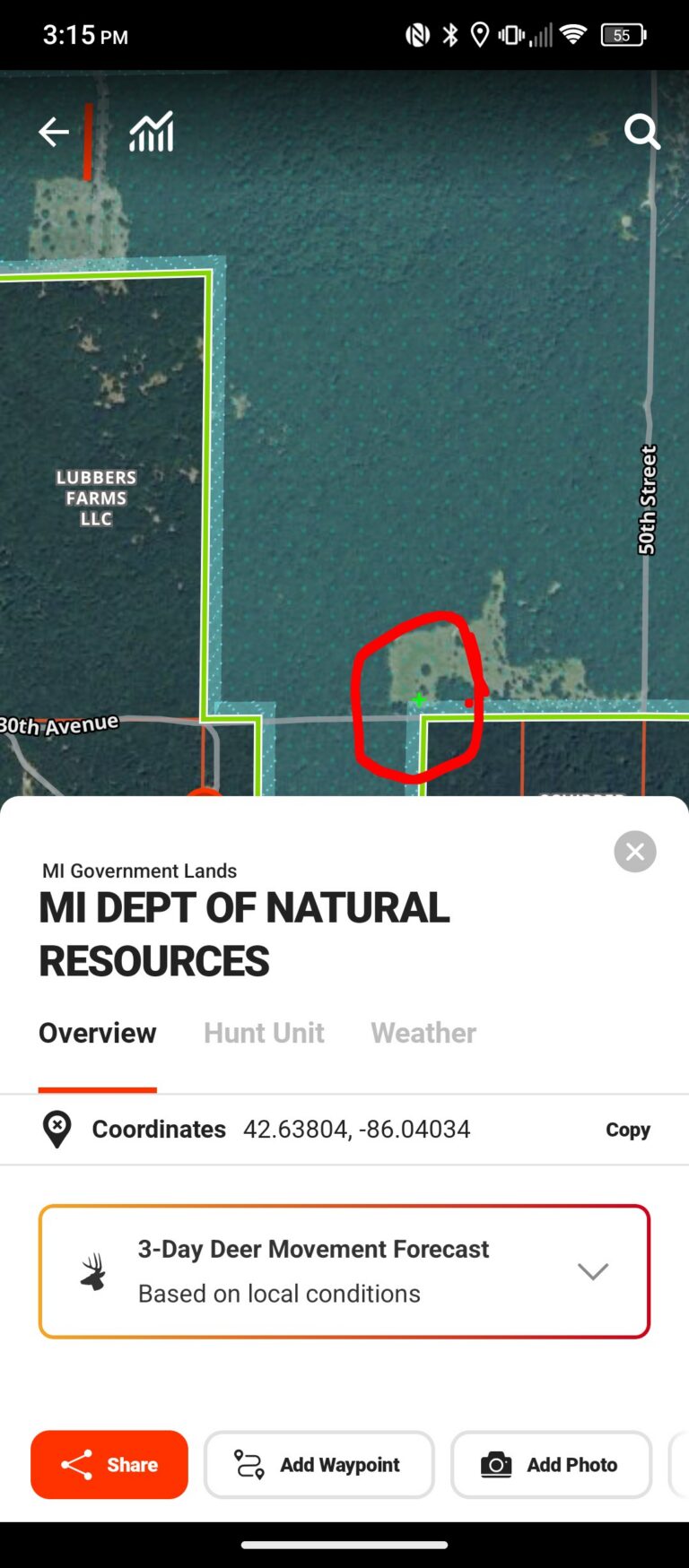The height and width of the screenshot is (1568, 689).
Task: Share this location
Action: (109, 1465)
